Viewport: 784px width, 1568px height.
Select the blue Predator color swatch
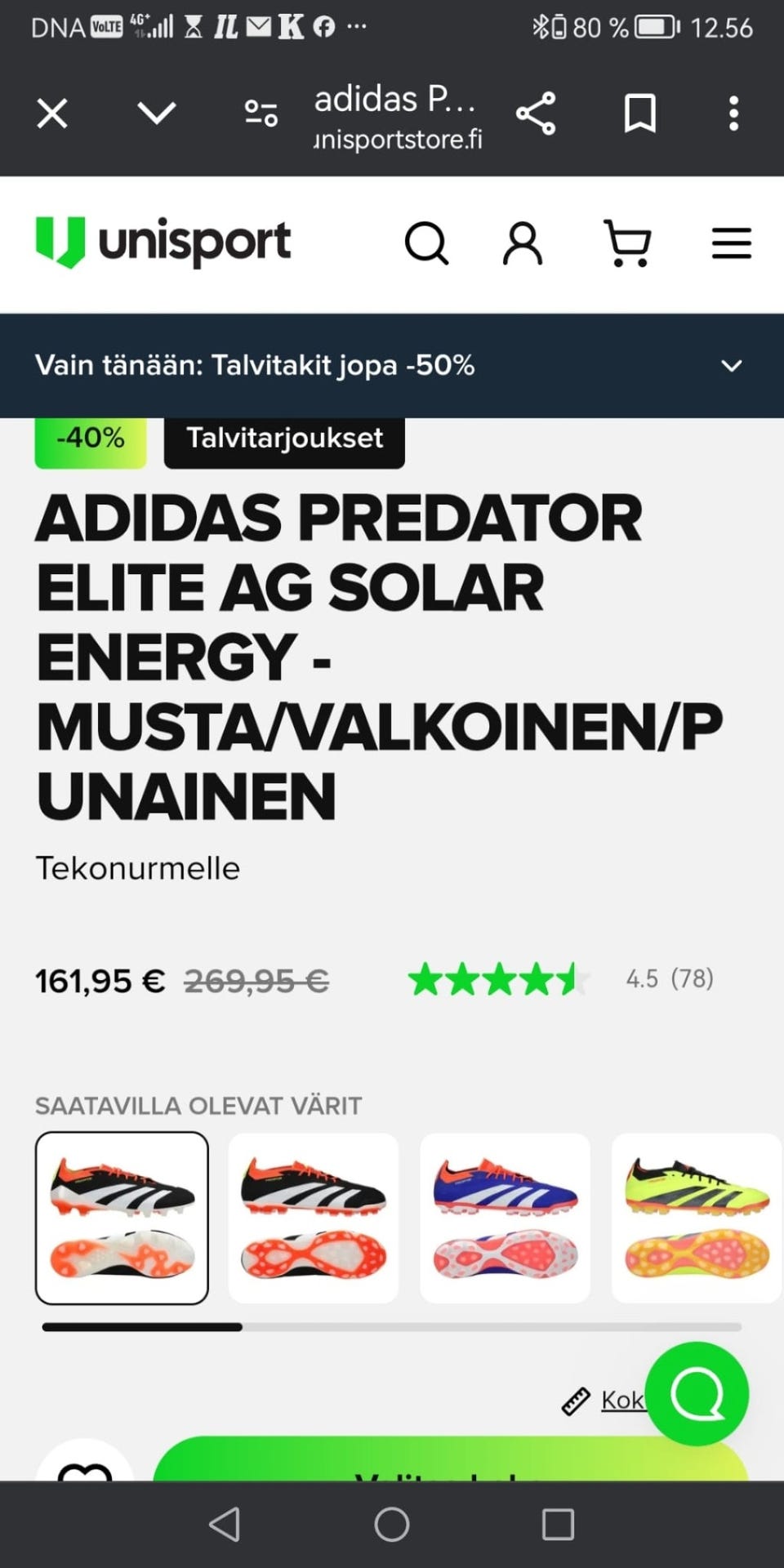tap(503, 1217)
